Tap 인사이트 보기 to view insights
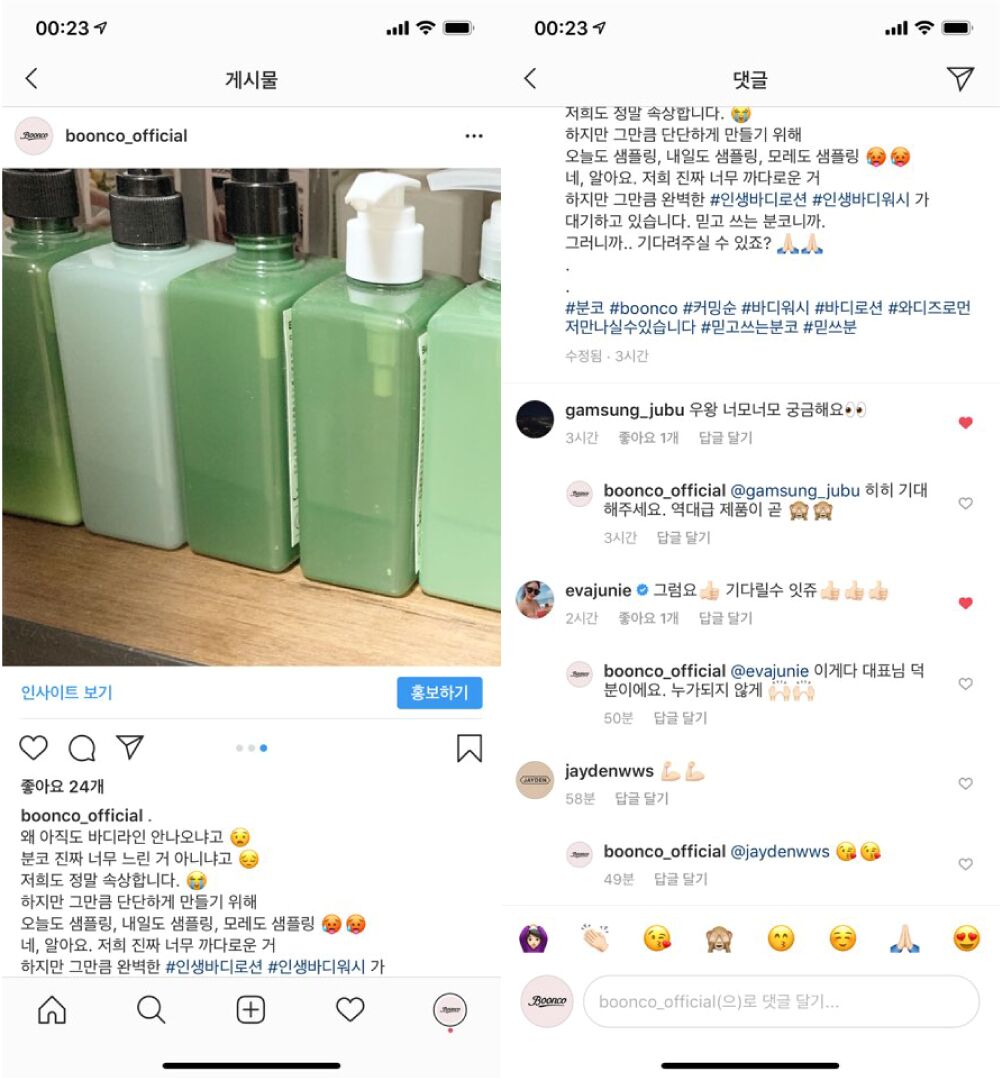Image resolution: width=1000 pixels, height=1078 pixels. 67,692
